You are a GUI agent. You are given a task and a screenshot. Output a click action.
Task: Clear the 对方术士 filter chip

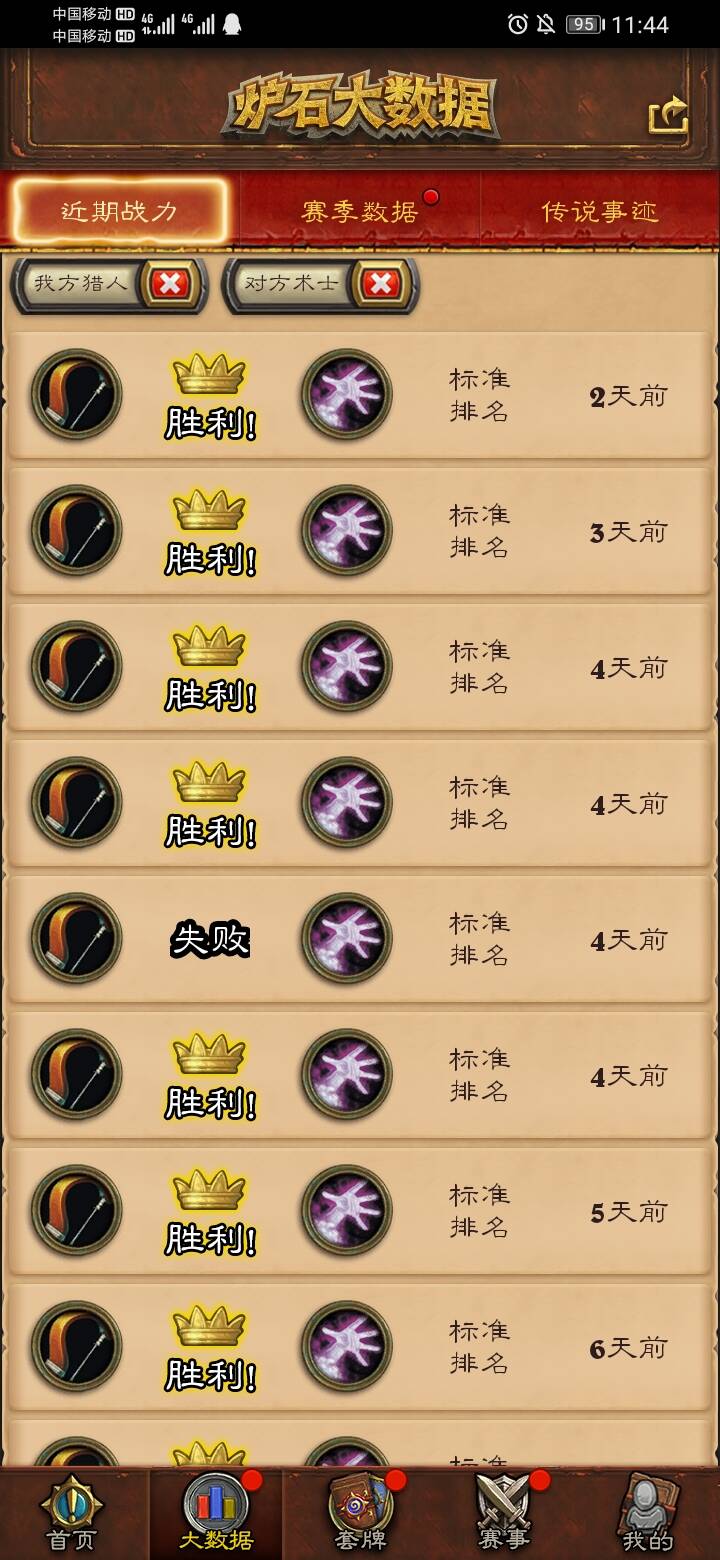380,284
